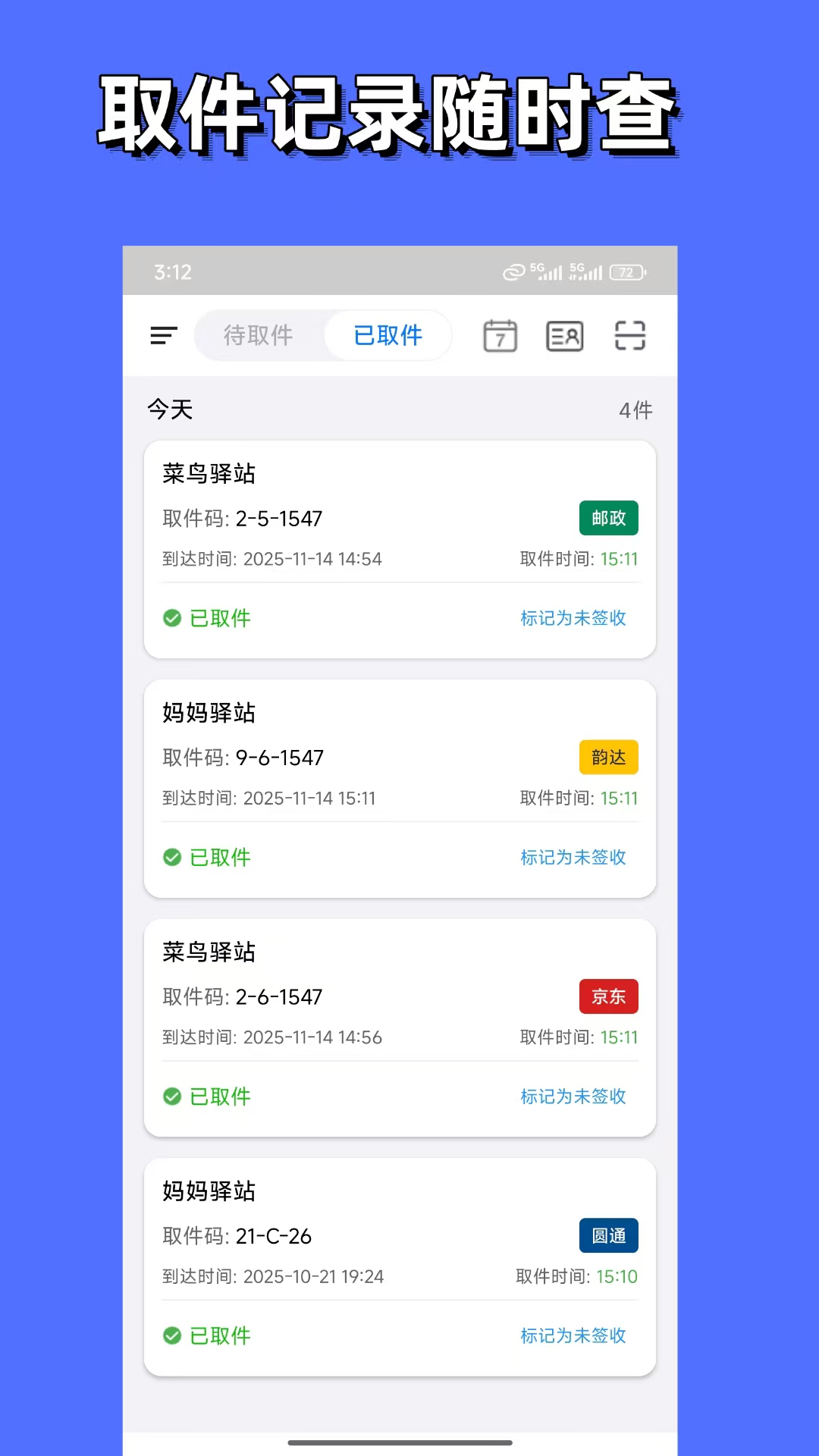This screenshot has height=1456, width=819.
Task: Toggle 标记为未签收 on the 圆通 package
Action: coord(573,1335)
